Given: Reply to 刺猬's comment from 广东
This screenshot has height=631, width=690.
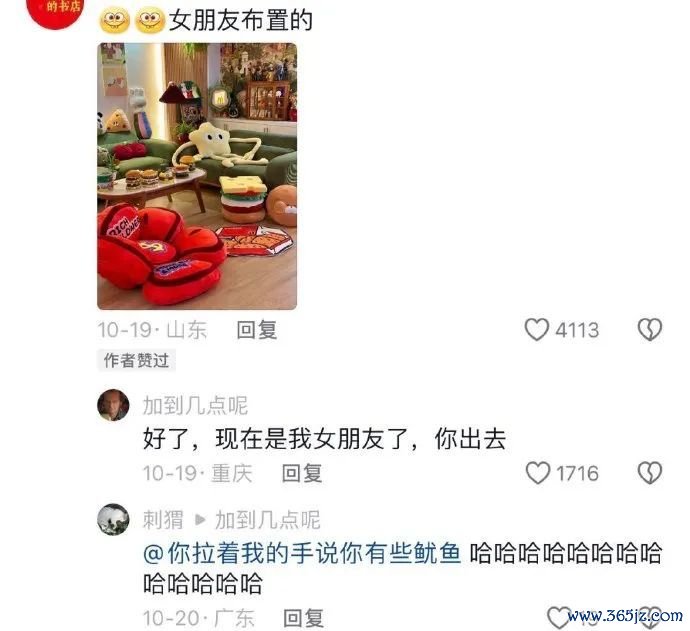Looking at the screenshot, I should click(303, 617).
